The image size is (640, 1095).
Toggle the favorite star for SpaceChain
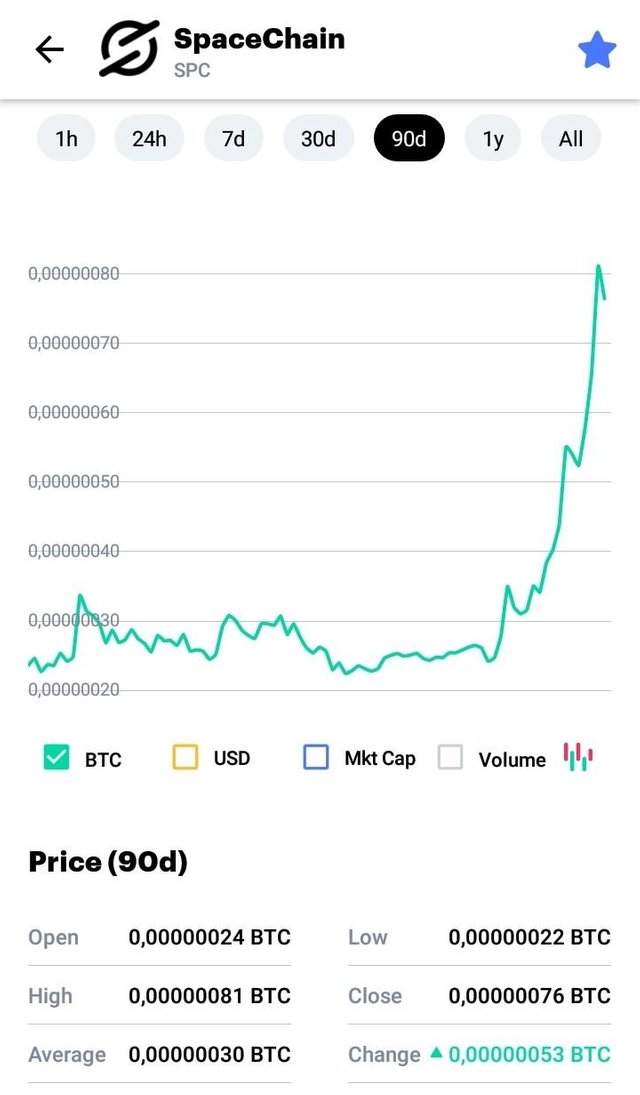pos(597,50)
